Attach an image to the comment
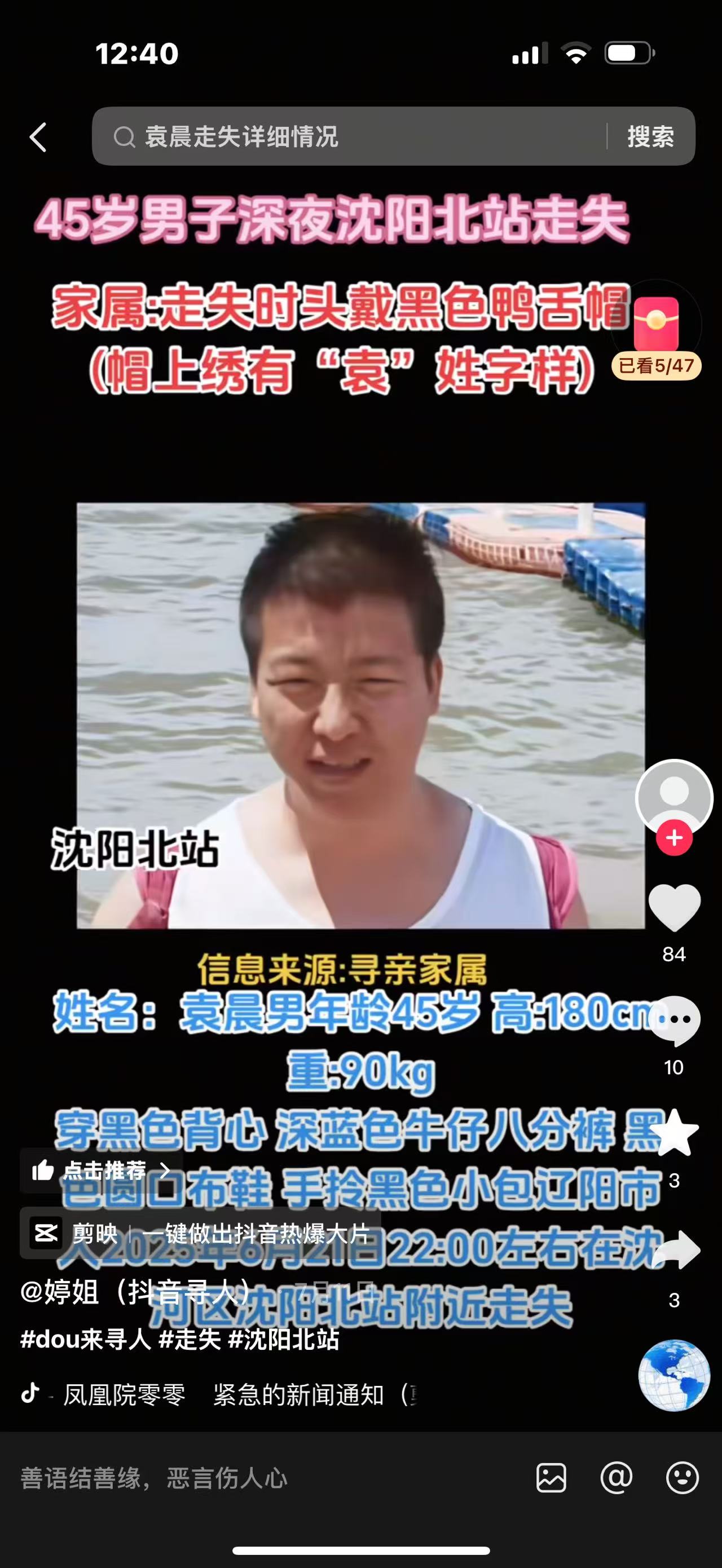Viewport: 722px width, 1568px height. (551, 1478)
